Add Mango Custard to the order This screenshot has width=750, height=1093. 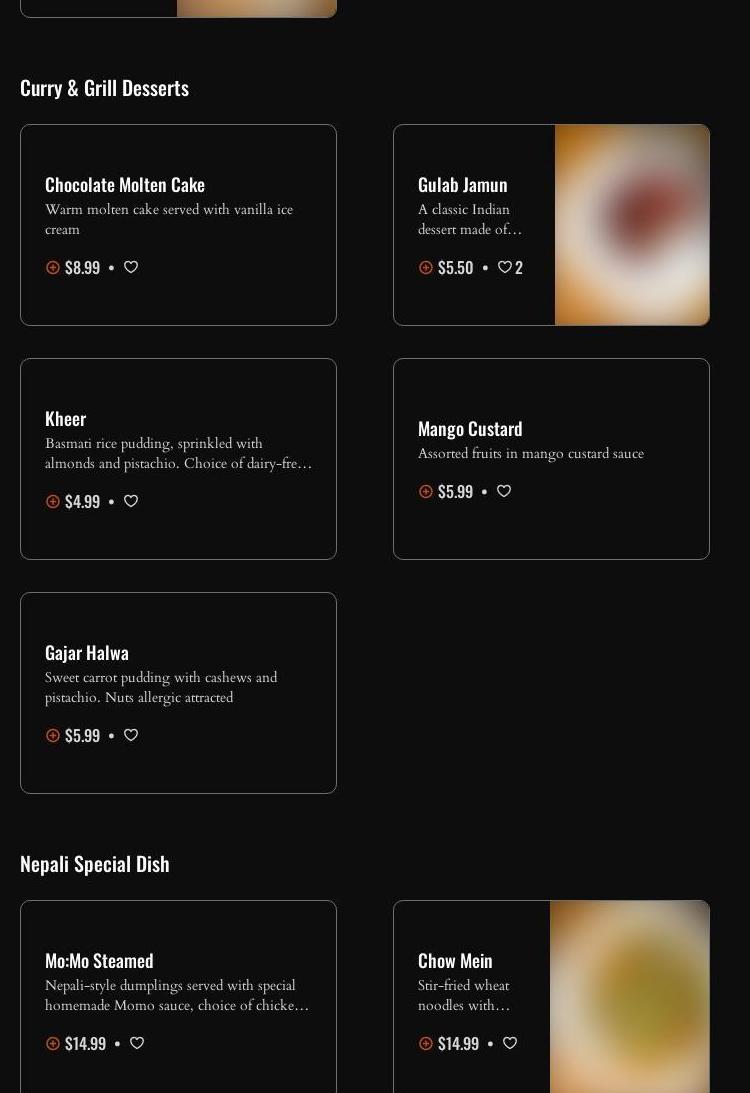point(426,491)
